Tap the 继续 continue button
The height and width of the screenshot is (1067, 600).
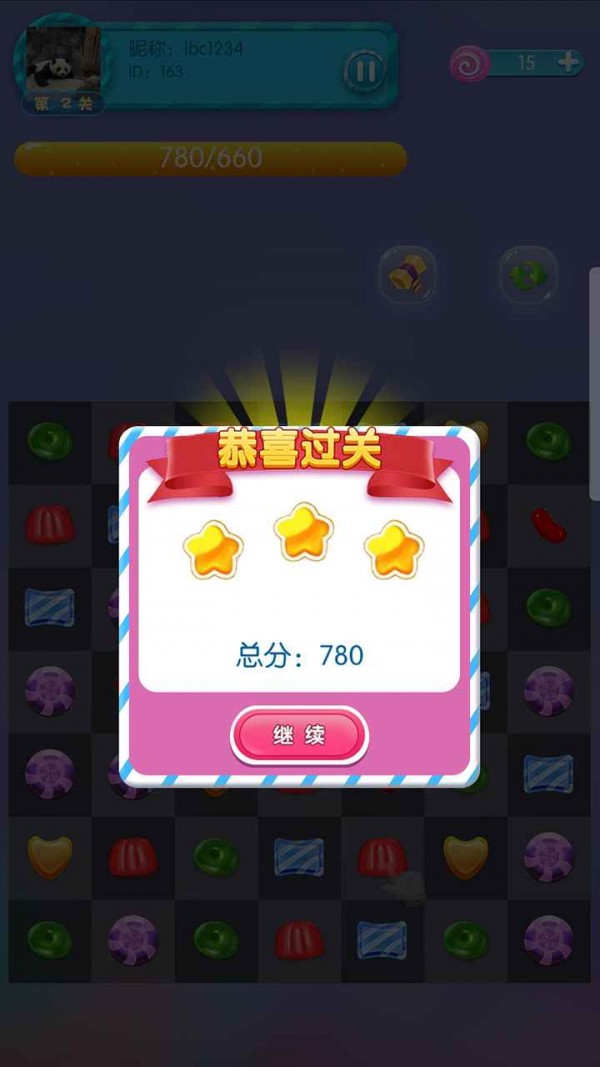[x=299, y=737]
